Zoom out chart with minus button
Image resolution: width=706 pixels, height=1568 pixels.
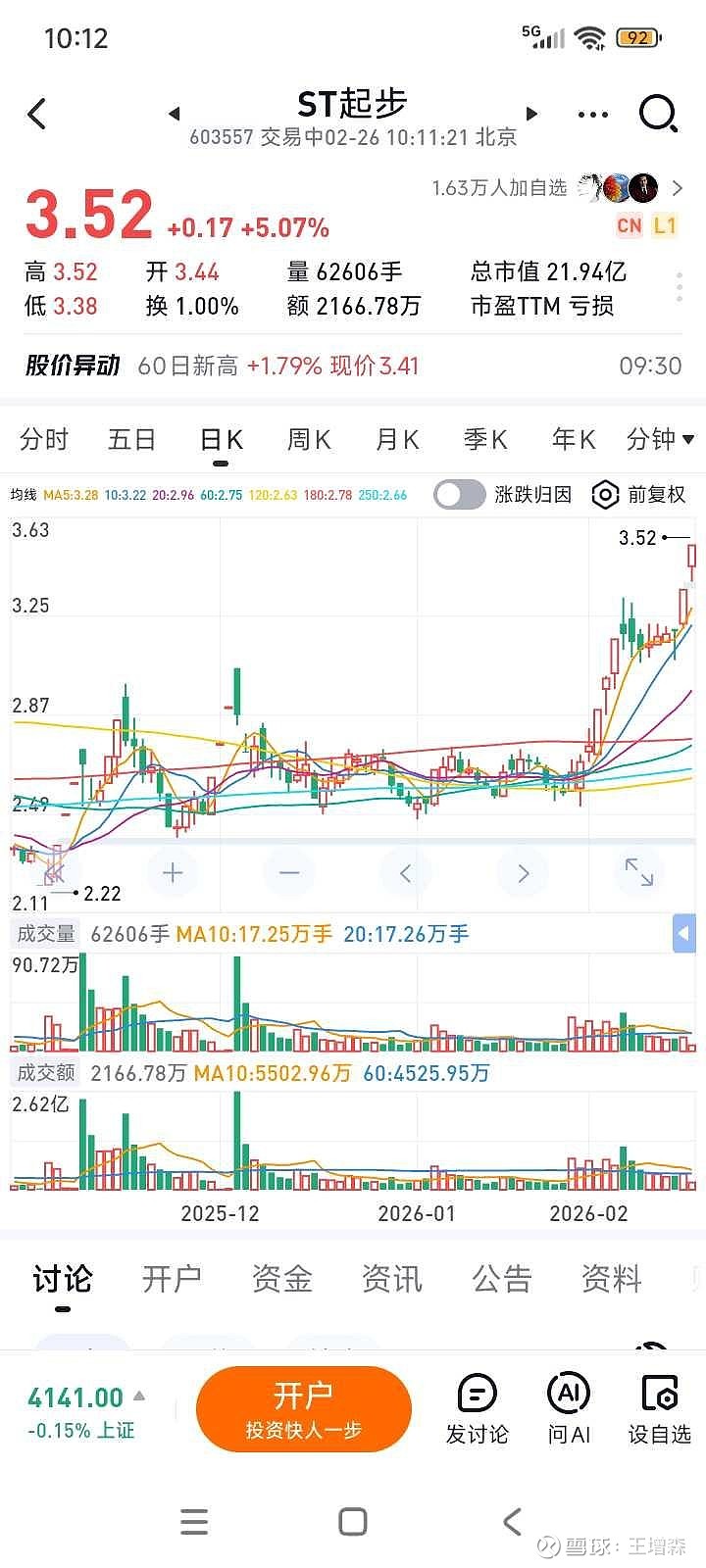pyautogui.click(x=289, y=872)
